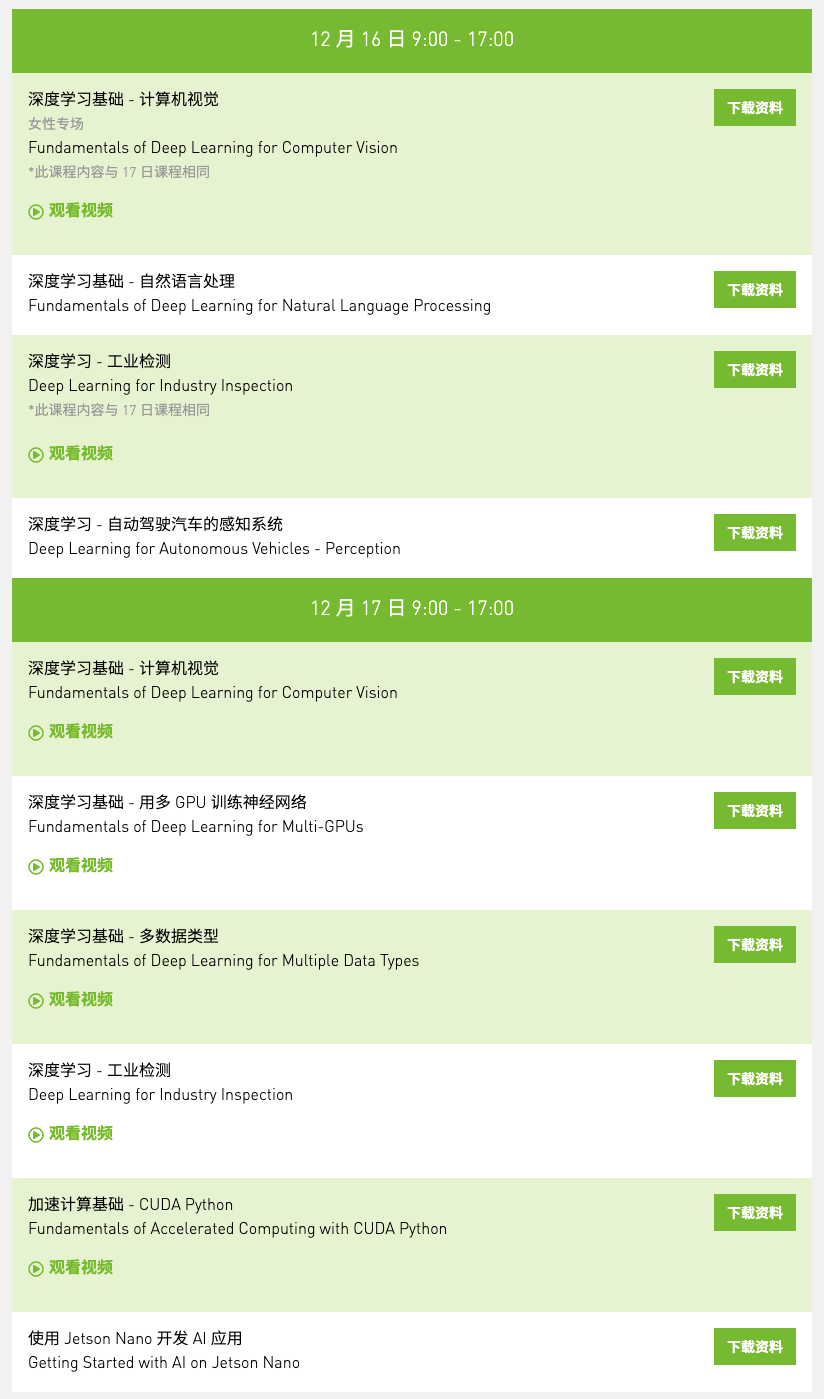Screen dimensions: 824x1399
Task: Open 观看视频 for December 16 Industry Inspection
Action: pyautogui.click(x=71, y=454)
